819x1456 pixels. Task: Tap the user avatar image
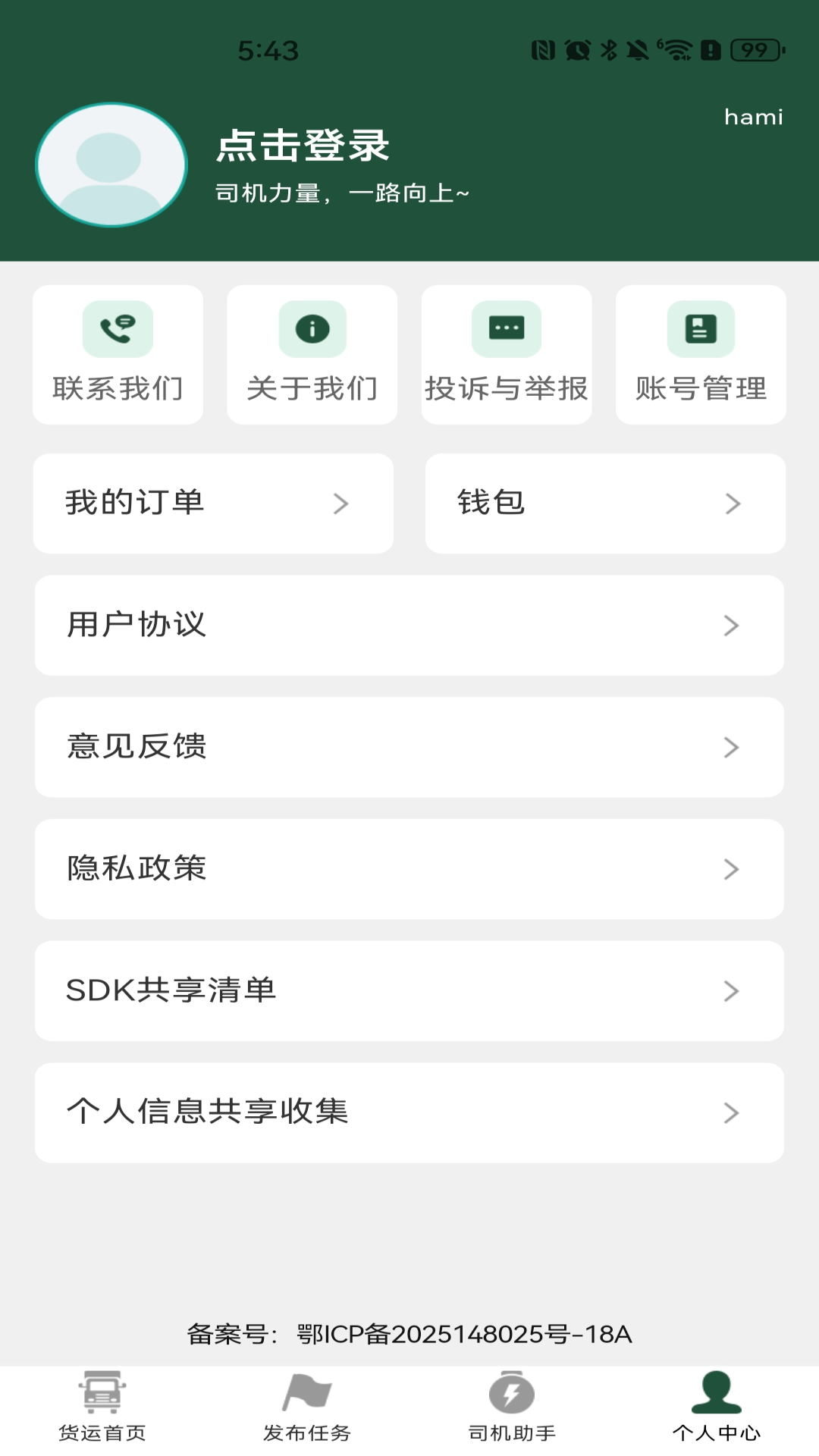[x=111, y=165]
